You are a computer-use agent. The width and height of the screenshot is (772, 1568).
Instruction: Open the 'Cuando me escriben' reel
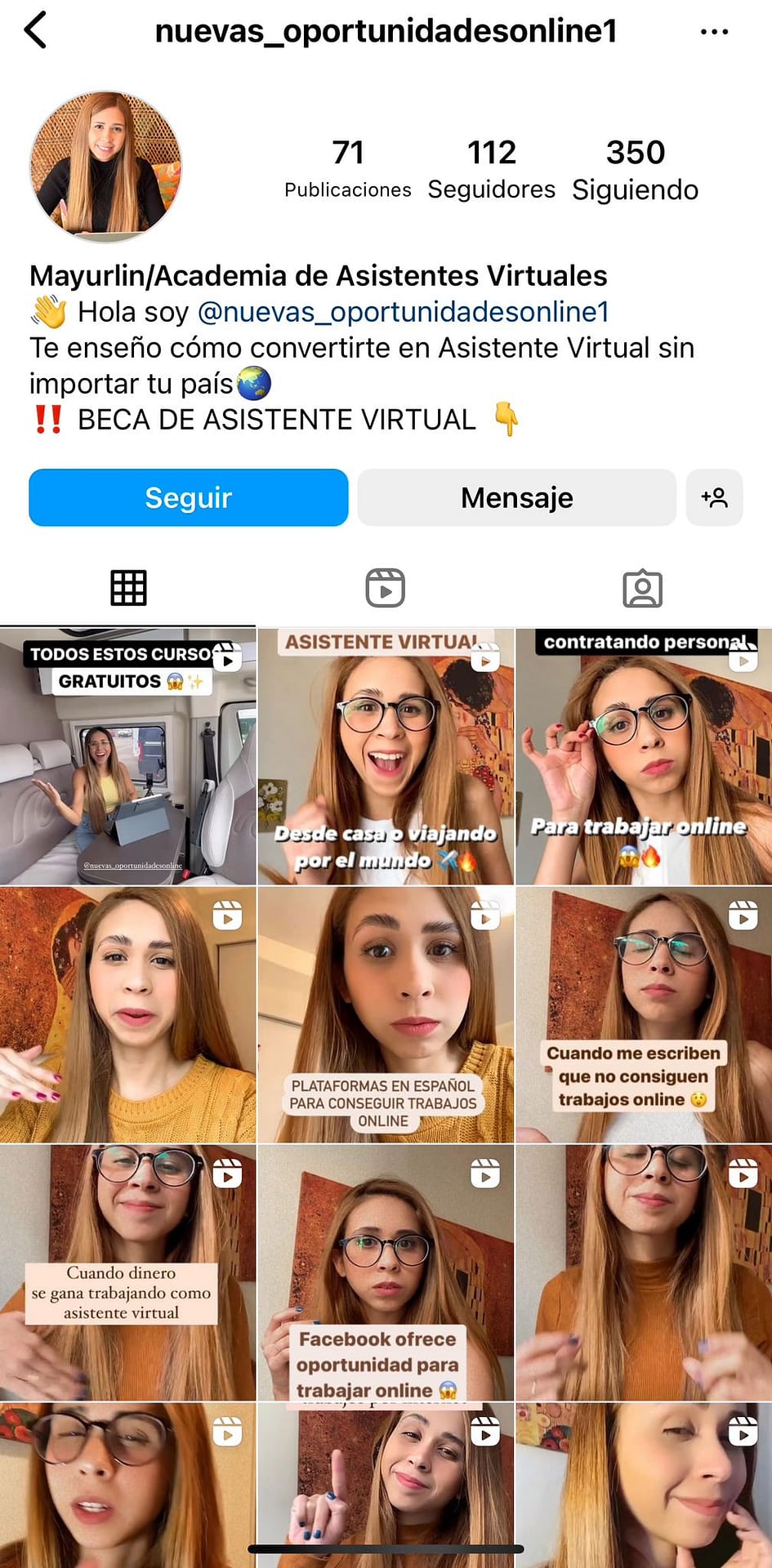[x=643, y=1014]
